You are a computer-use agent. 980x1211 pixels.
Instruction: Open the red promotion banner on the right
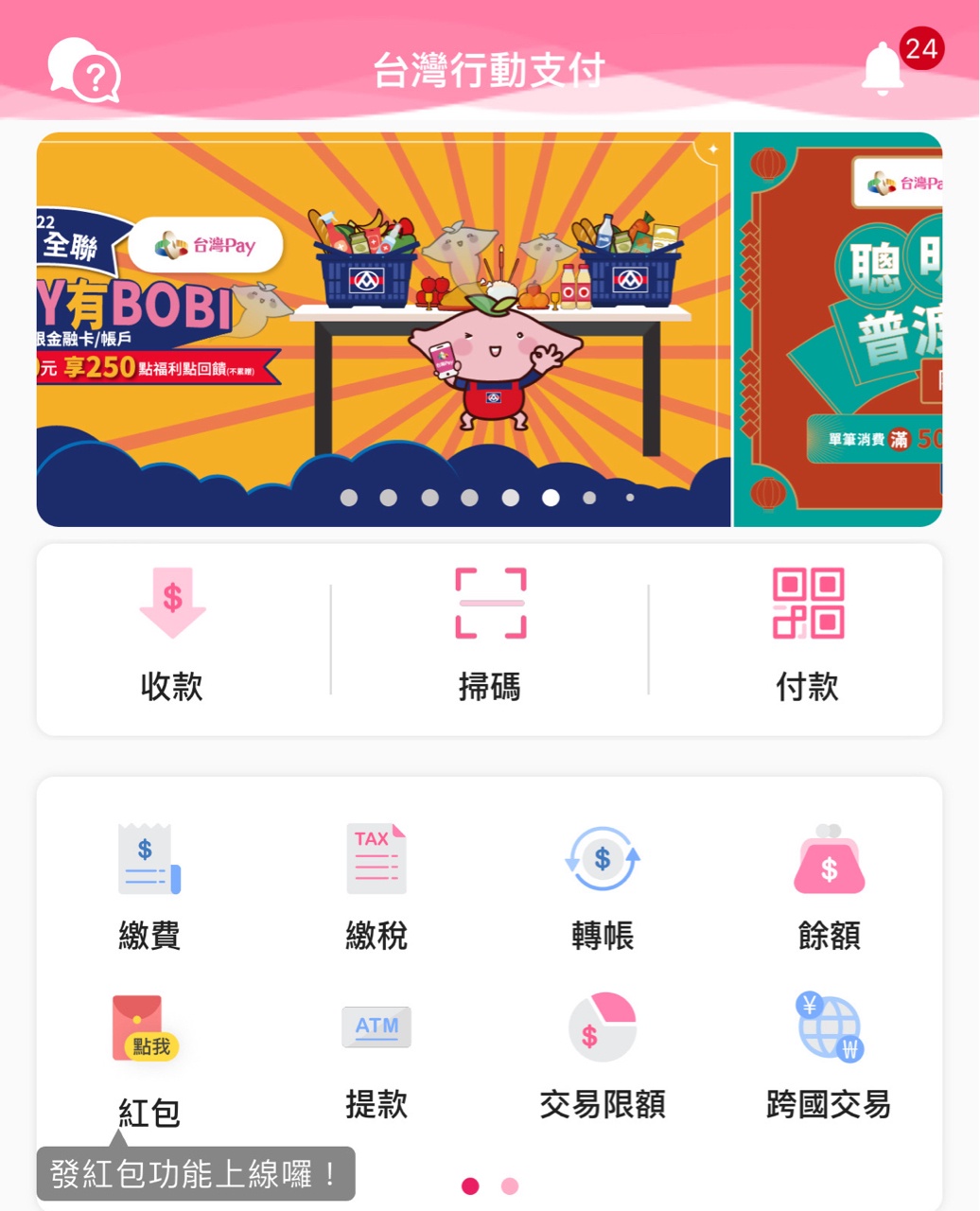[x=839, y=328]
